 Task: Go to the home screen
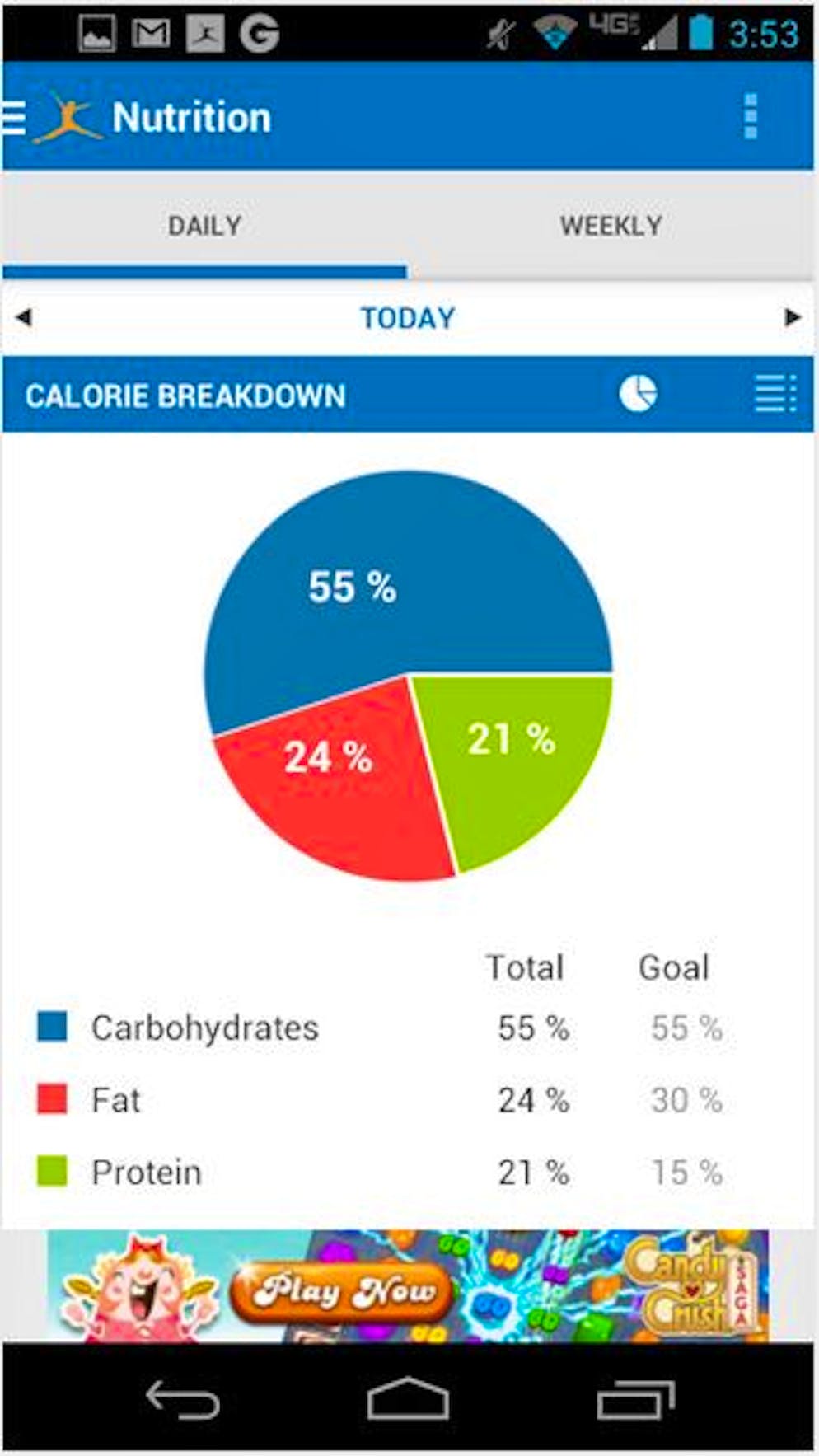(x=408, y=1398)
